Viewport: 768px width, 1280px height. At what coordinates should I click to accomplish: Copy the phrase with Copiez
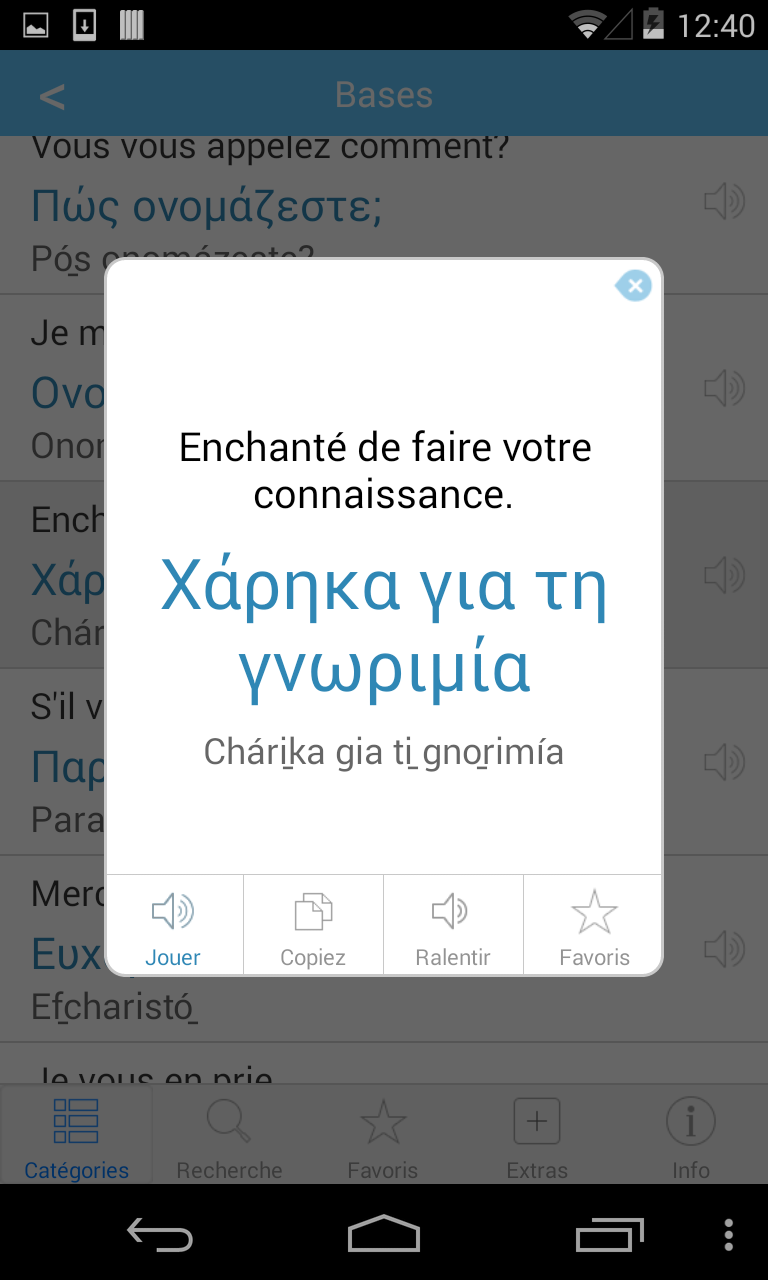pyautogui.click(x=313, y=926)
